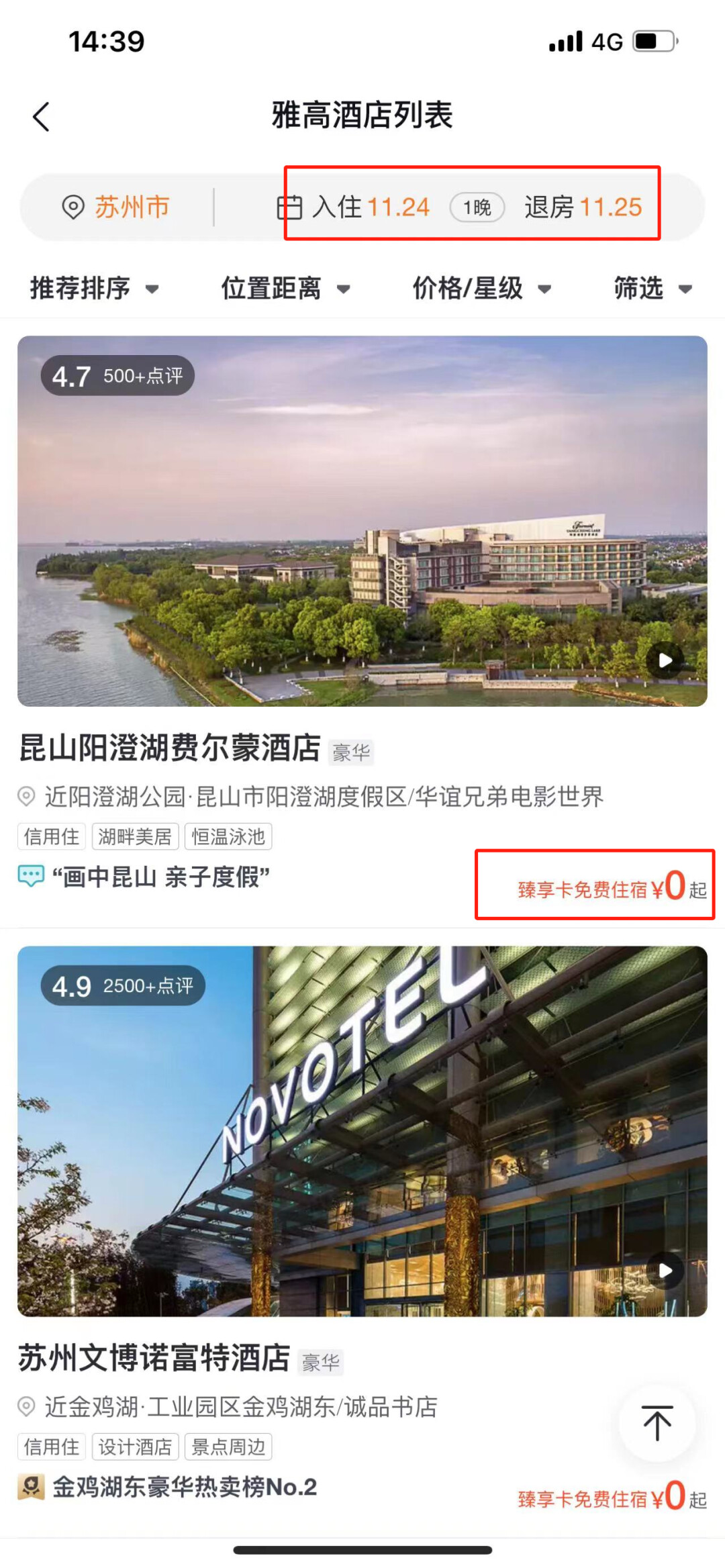Open the 苏州文博诺富特酒店 photo tile
This screenshot has width=725, height=1568.
tap(362, 1131)
